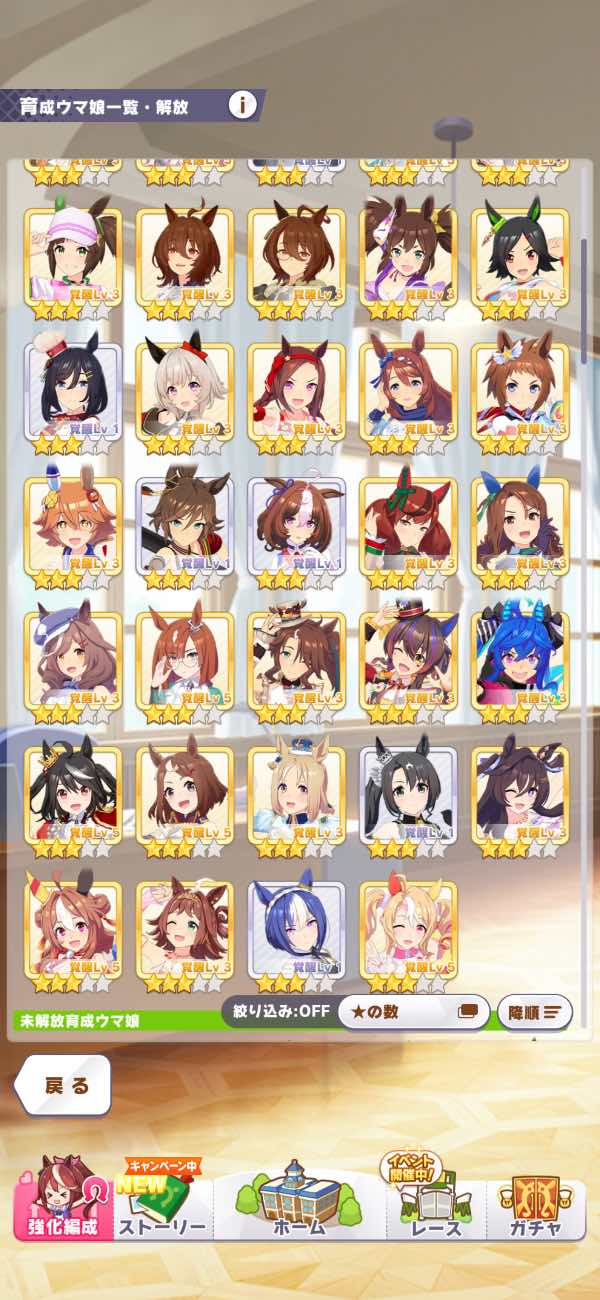Open the info icon beside 育成ウマ娘一覧・解放
This screenshot has width=600, height=1300.
click(242, 105)
